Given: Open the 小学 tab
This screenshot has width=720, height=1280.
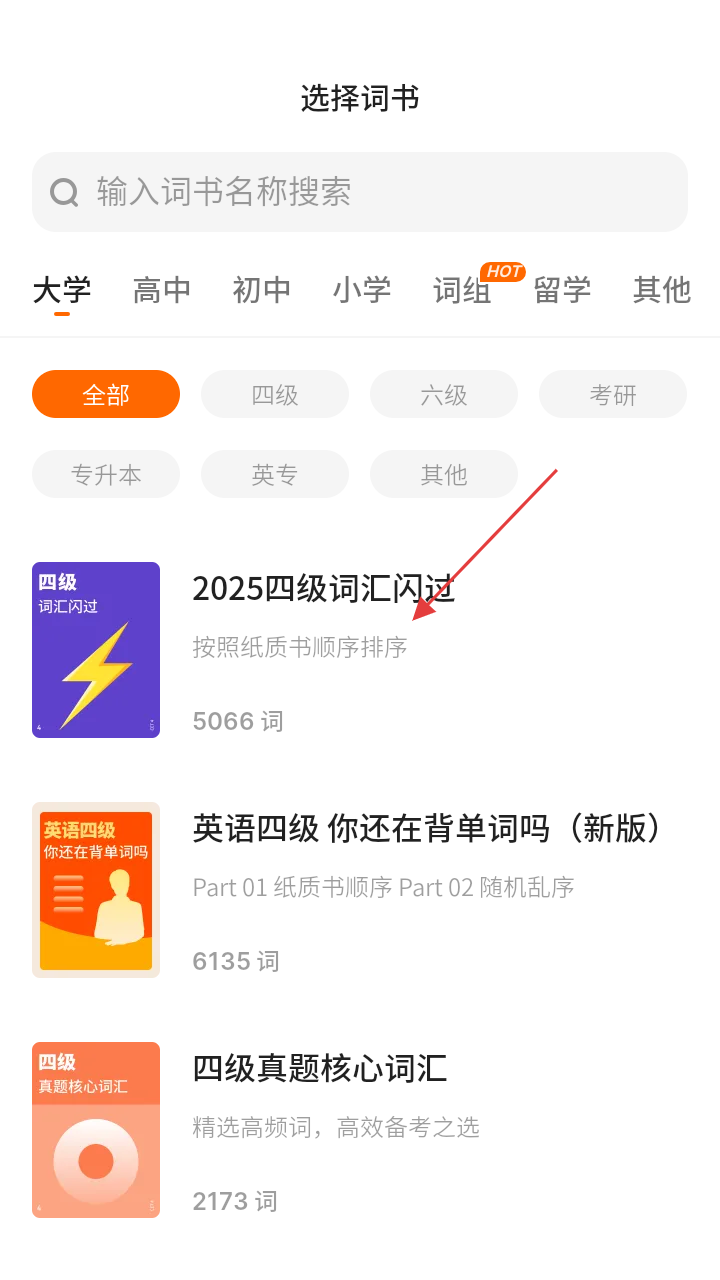Looking at the screenshot, I should pos(362,290).
